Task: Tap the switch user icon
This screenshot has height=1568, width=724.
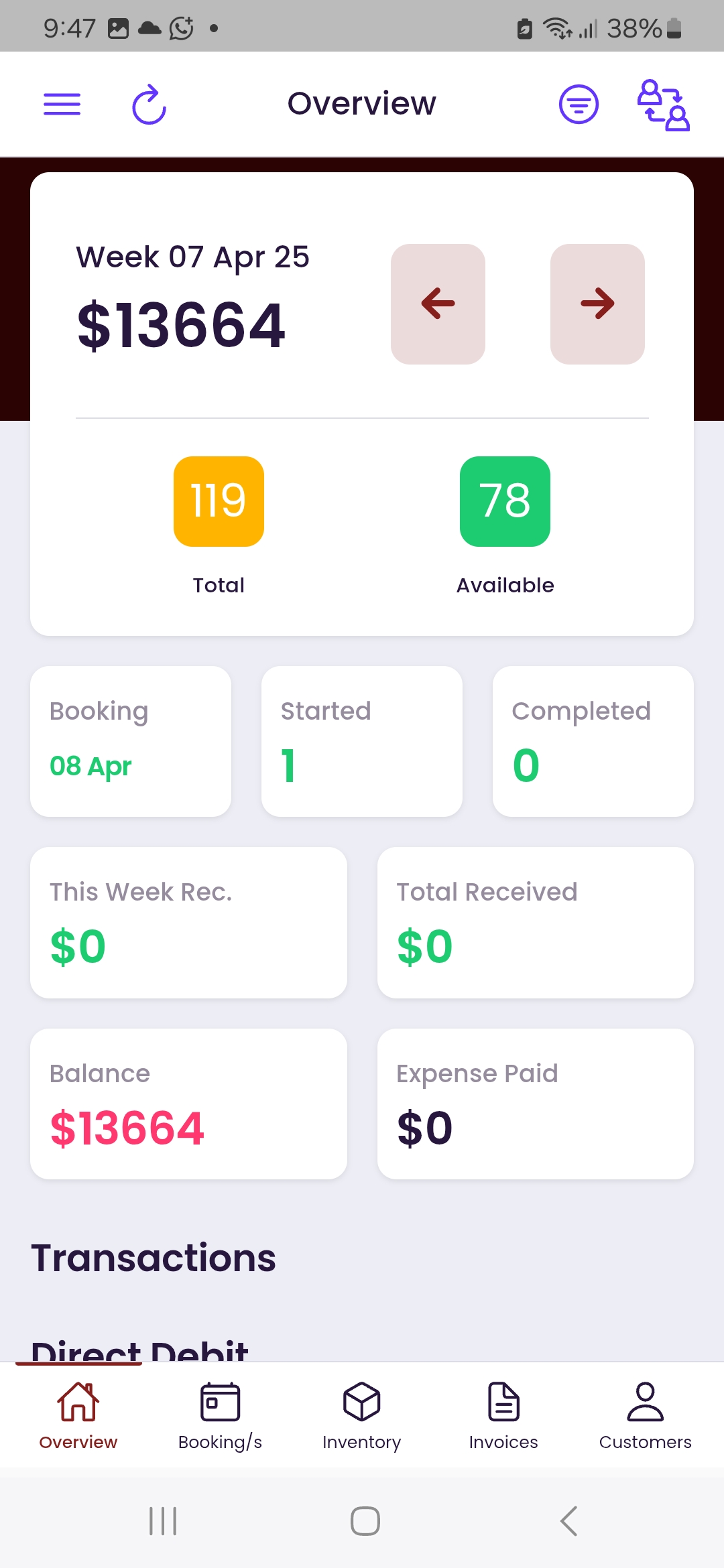Action: pyautogui.click(x=663, y=105)
